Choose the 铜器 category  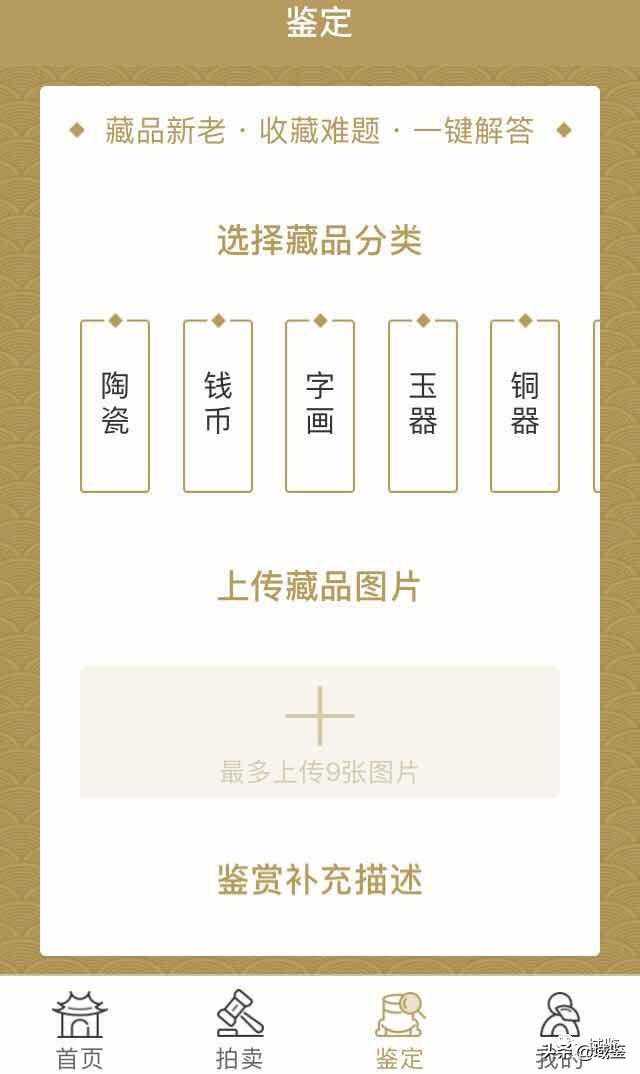pos(525,405)
